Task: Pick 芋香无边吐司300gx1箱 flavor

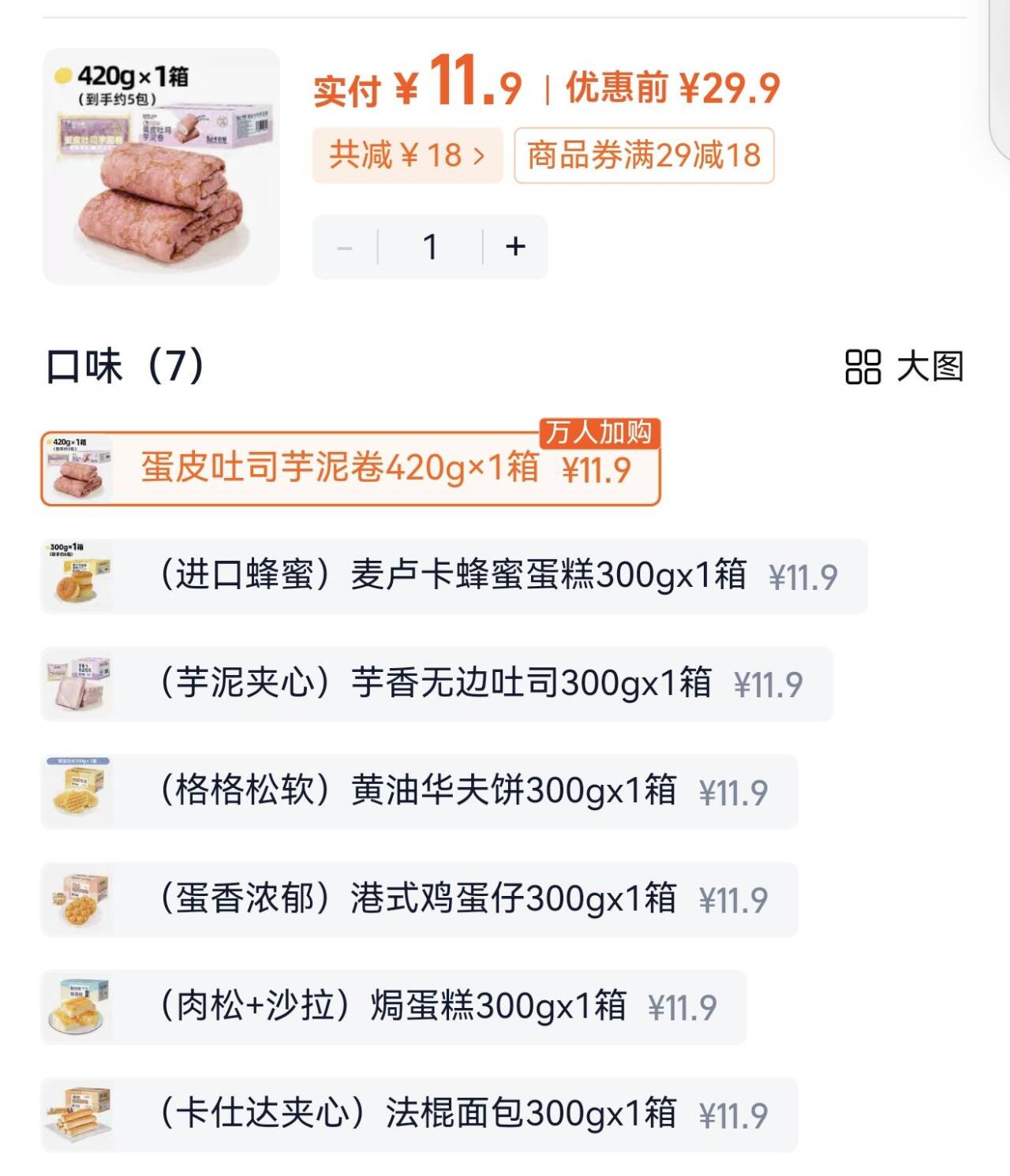Action: (x=436, y=684)
